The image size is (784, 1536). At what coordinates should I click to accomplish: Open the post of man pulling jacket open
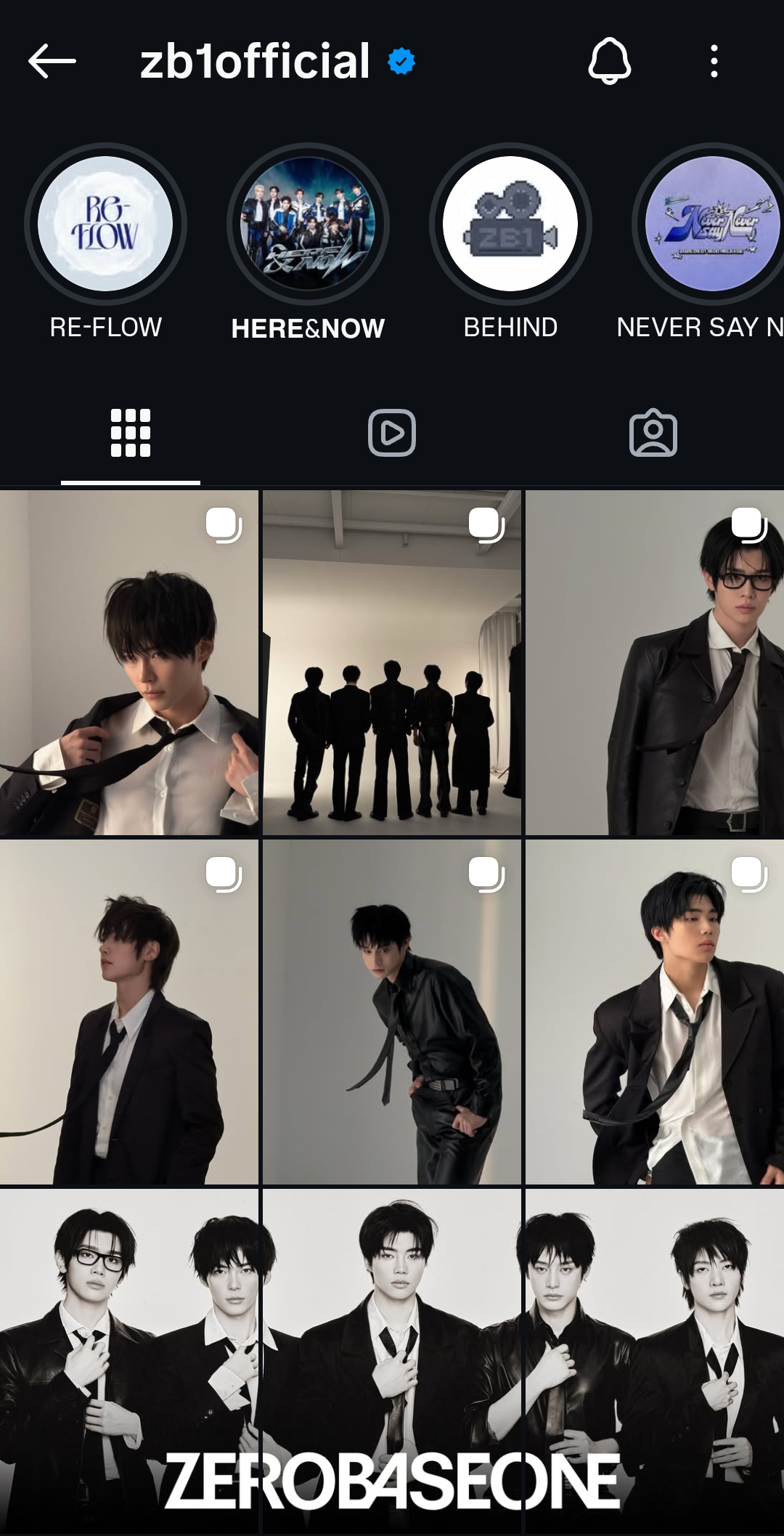click(129, 662)
